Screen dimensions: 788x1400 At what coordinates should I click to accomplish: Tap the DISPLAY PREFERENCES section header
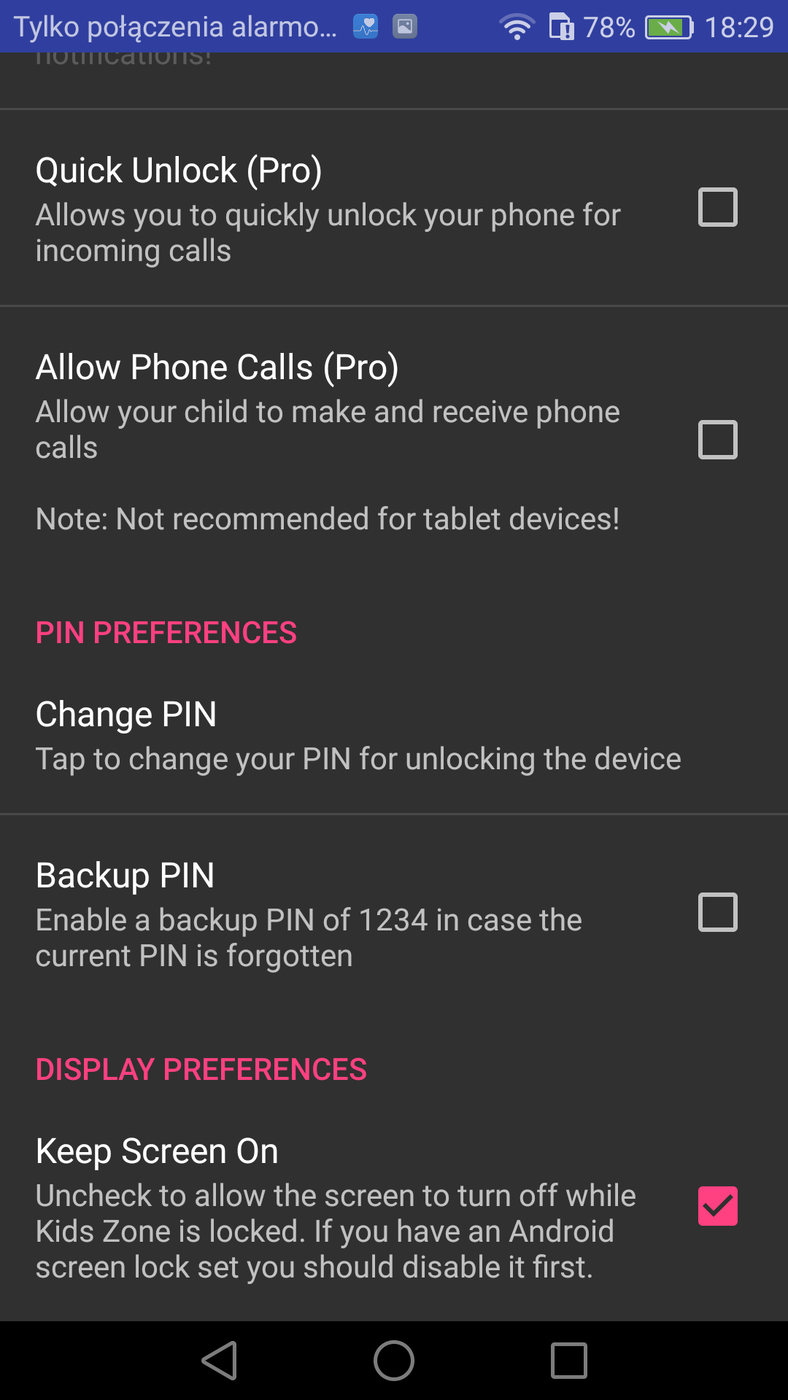pyautogui.click(x=201, y=1068)
